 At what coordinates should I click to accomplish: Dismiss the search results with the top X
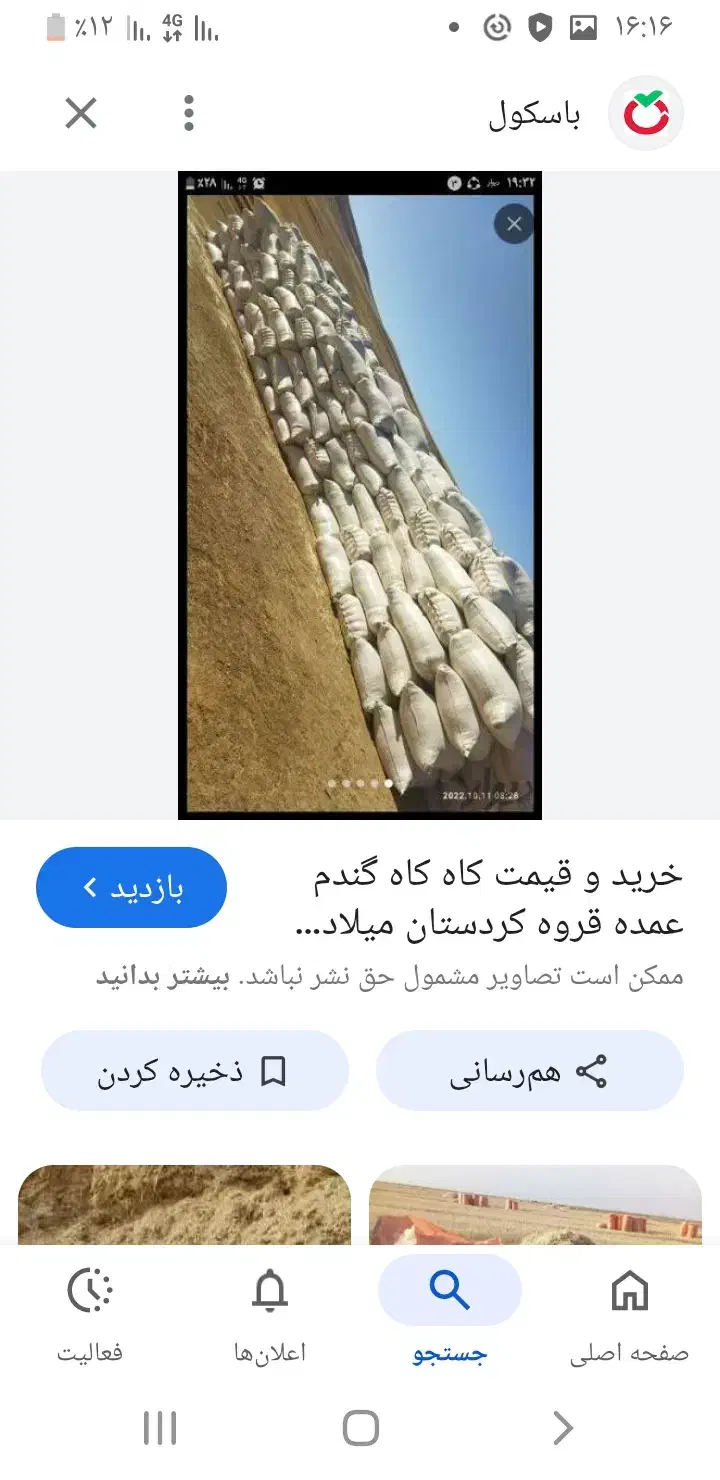[x=80, y=113]
